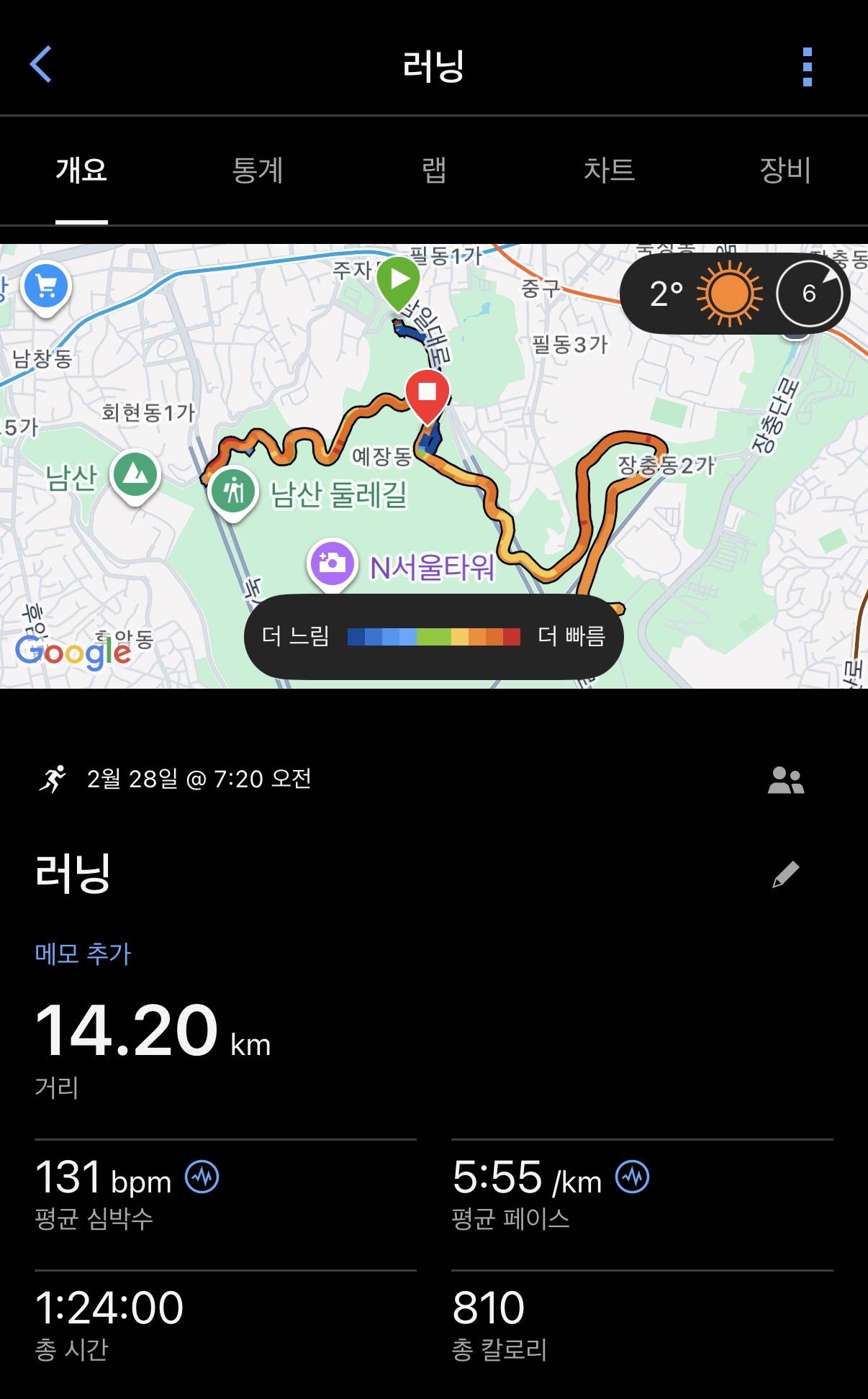Tap the running person activity icon
Screen dimensions: 868x1399
point(54,781)
